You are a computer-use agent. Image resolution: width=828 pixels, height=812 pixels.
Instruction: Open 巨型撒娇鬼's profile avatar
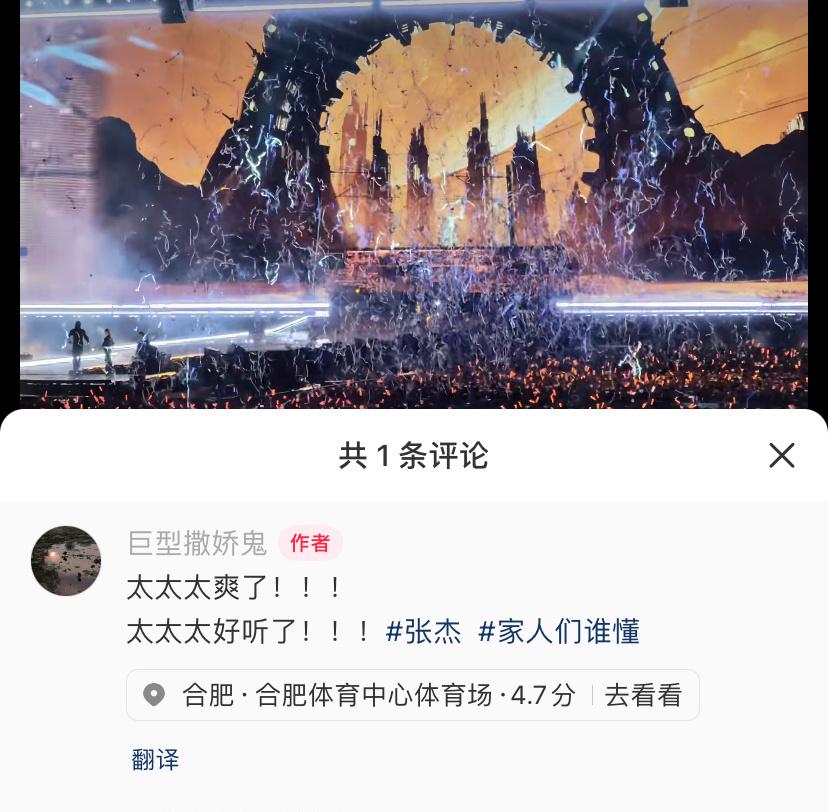66,561
